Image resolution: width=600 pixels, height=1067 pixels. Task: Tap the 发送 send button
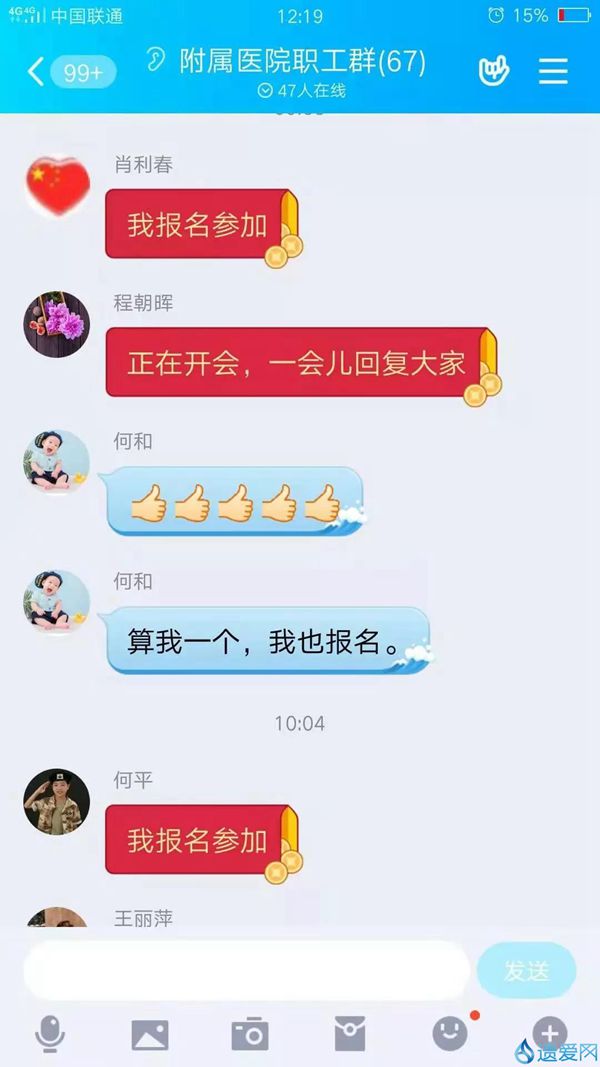[526, 971]
